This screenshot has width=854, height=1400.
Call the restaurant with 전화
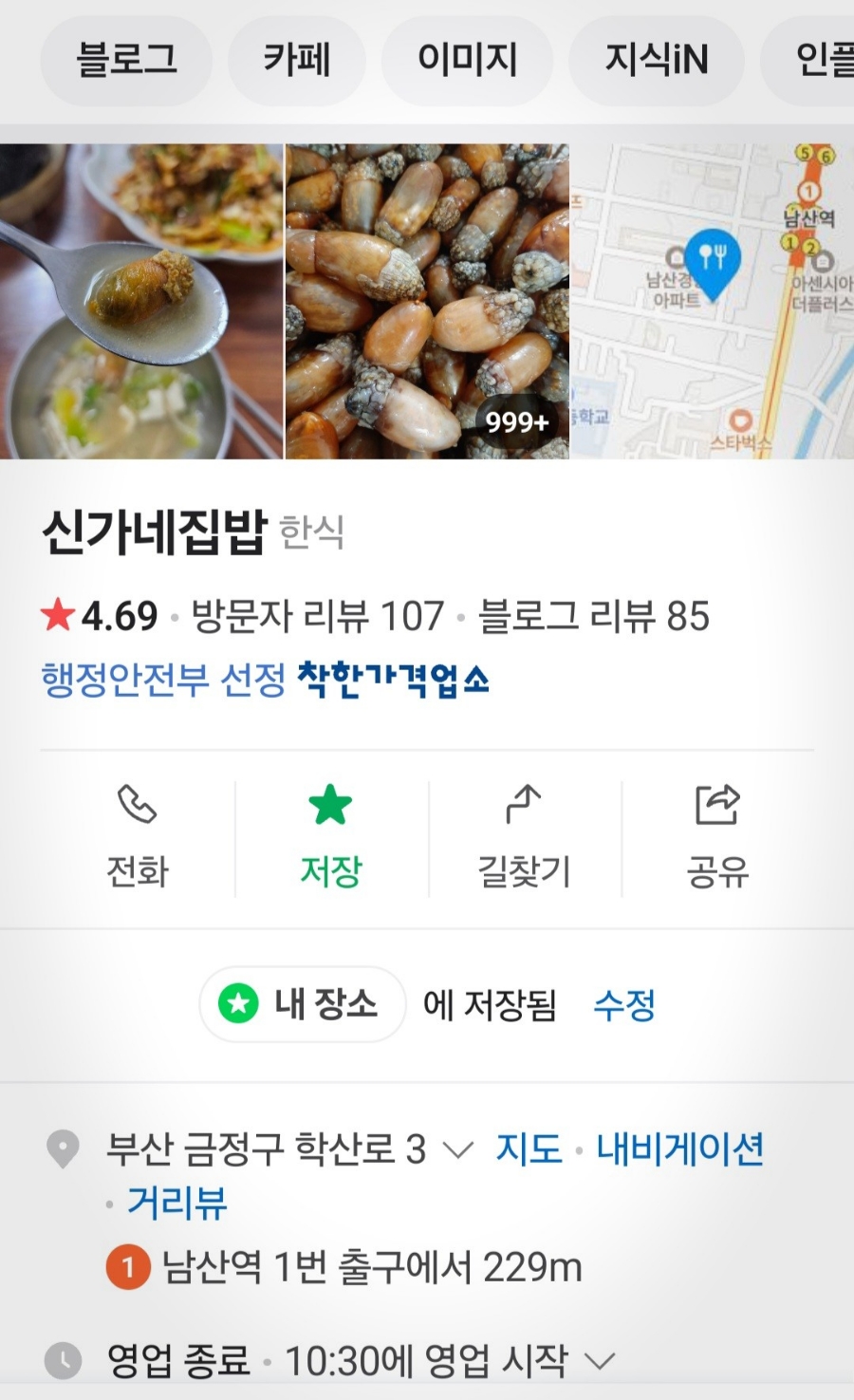click(x=138, y=837)
